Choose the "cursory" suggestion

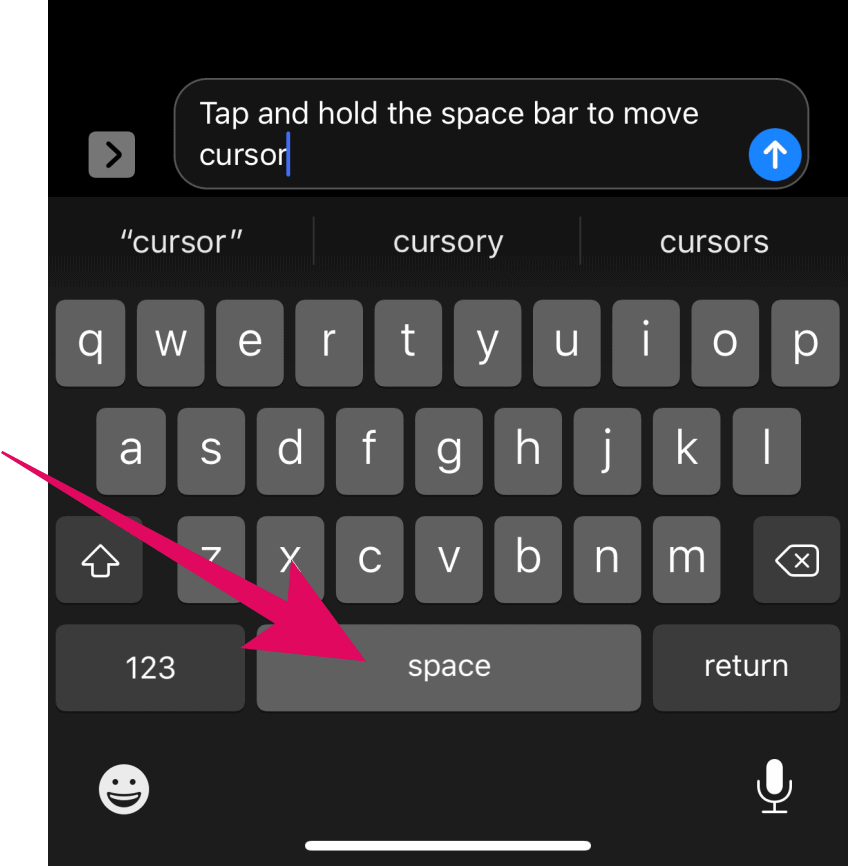pyautogui.click(x=447, y=242)
